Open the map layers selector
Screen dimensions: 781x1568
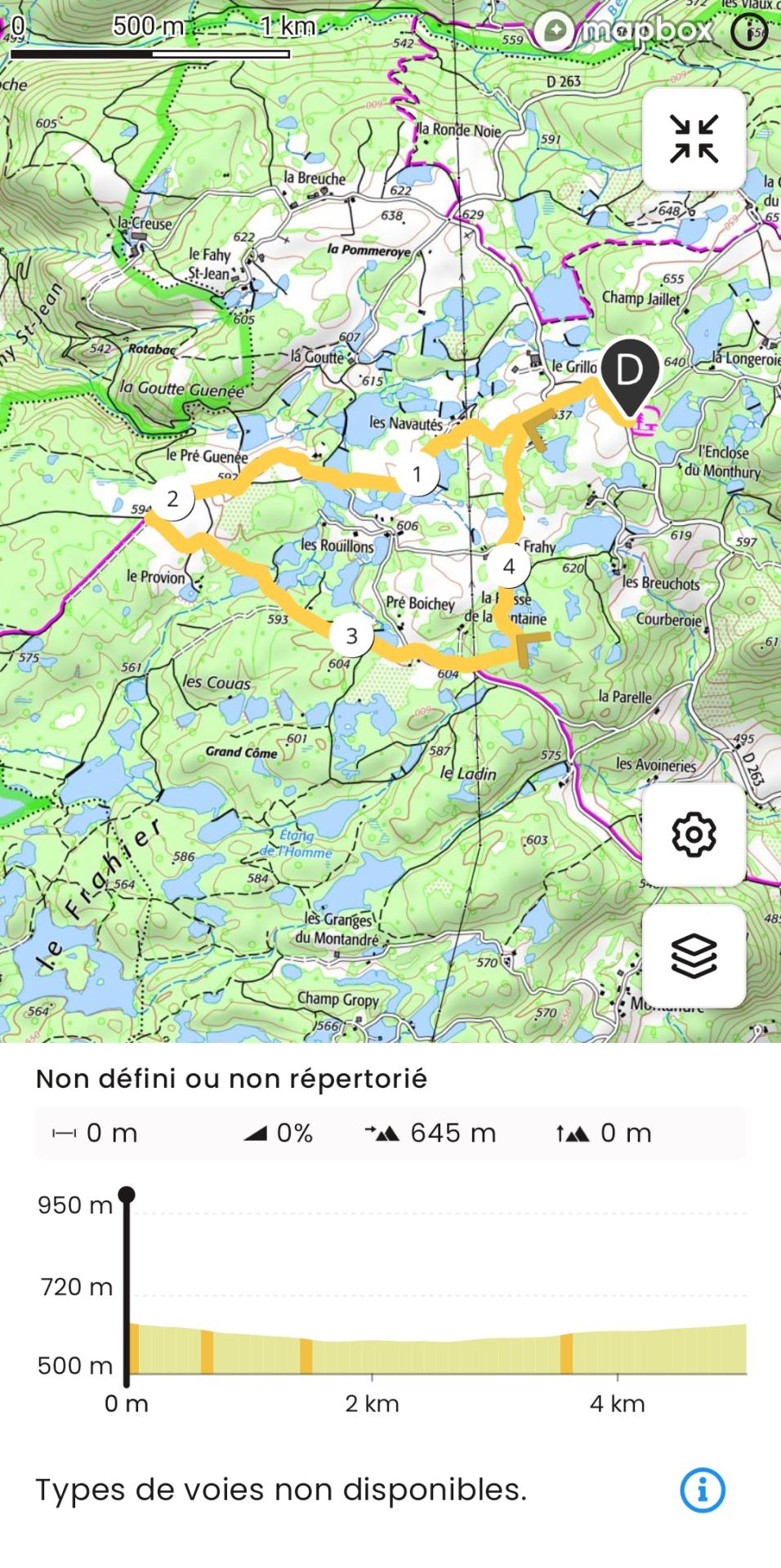[x=694, y=955]
